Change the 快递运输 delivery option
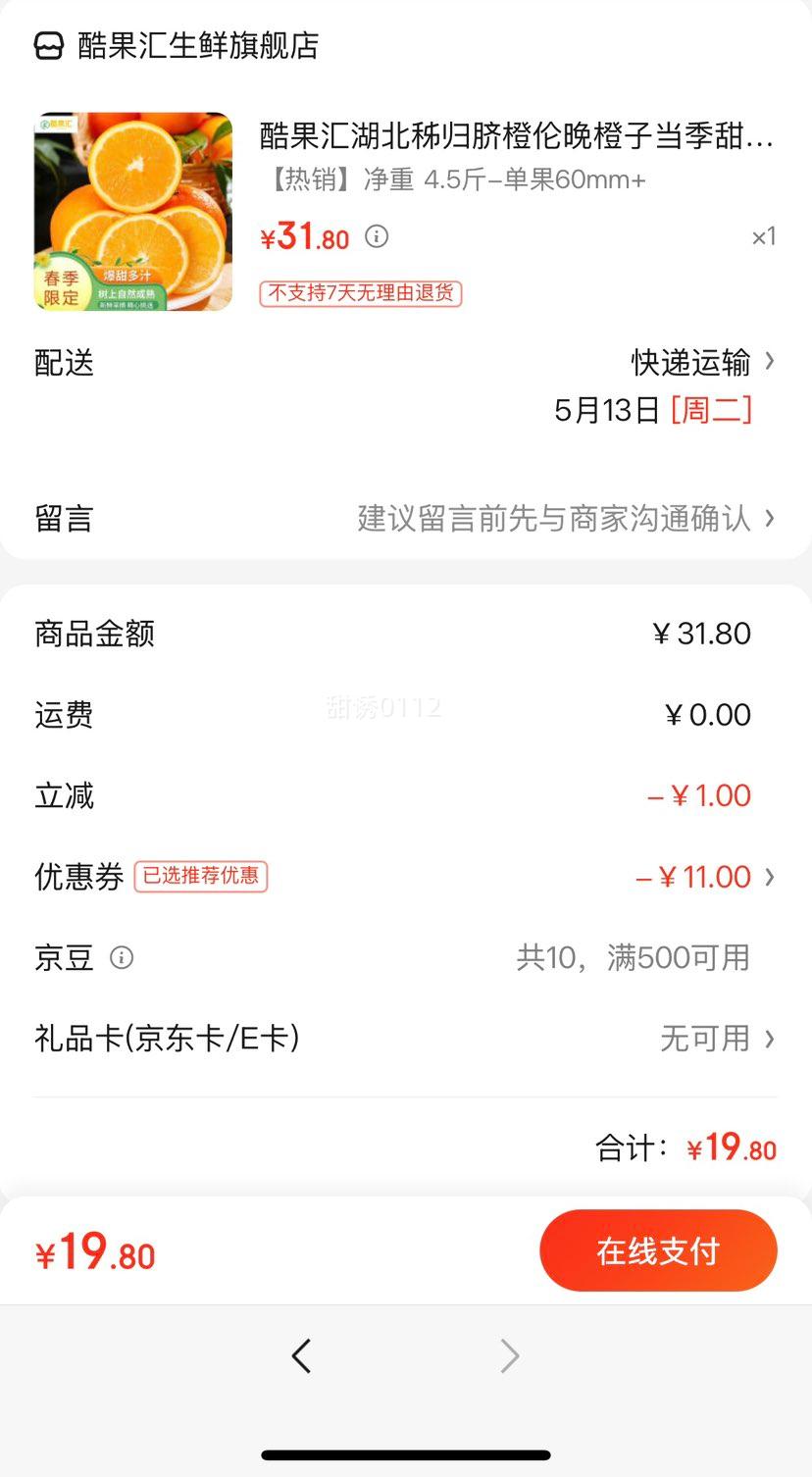Image resolution: width=812 pixels, height=1477 pixels. click(x=701, y=362)
